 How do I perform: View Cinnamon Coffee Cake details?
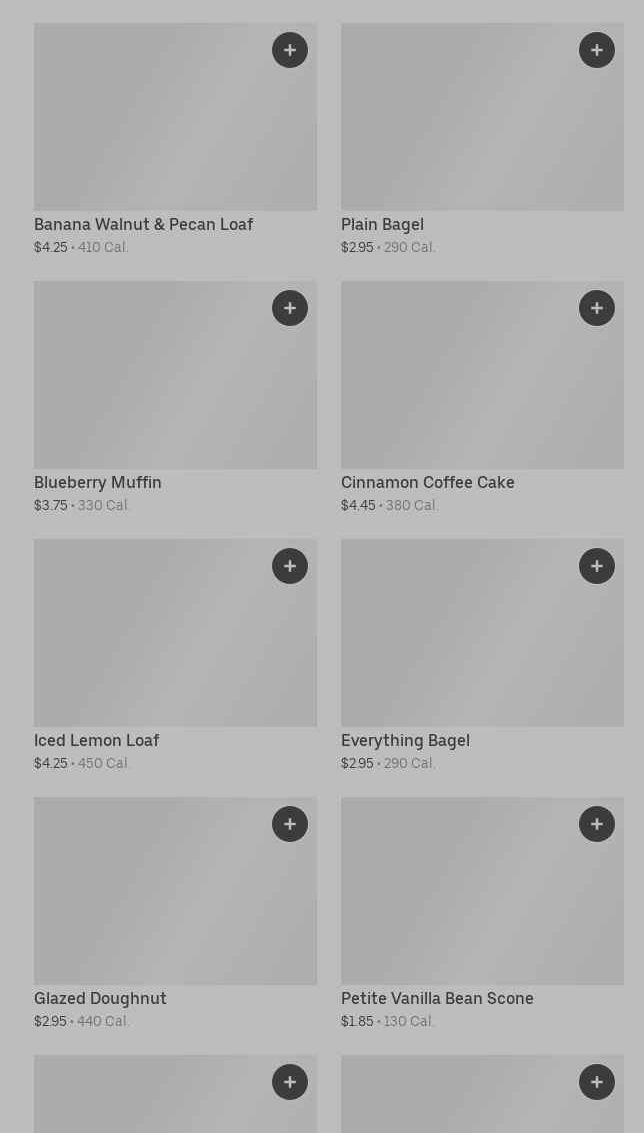tap(482, 397)
